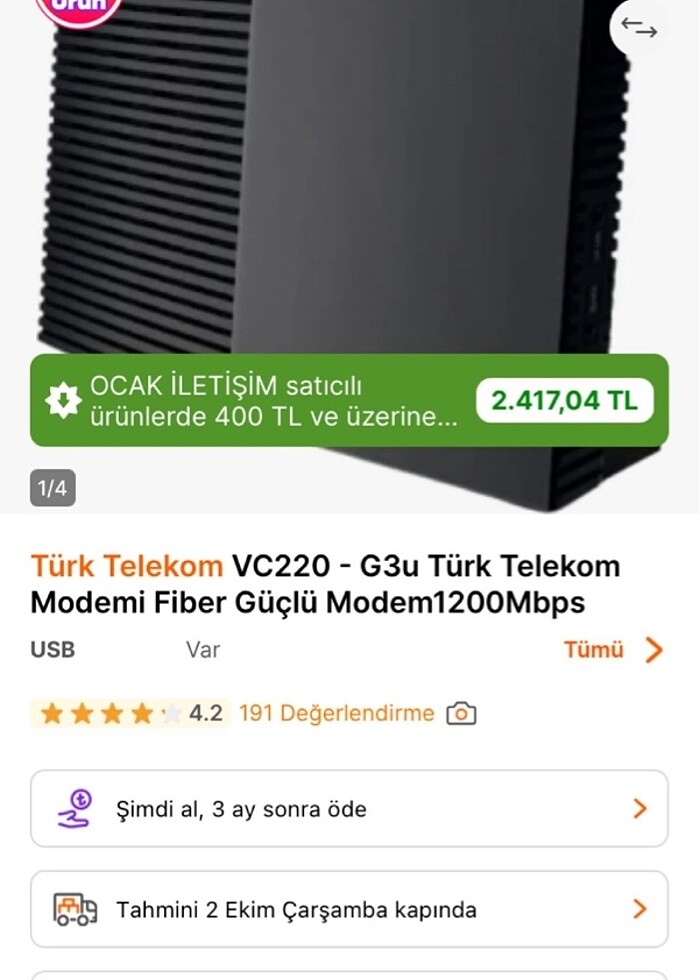The image size is (700, 980).
Task: View the 191 Değerlendirme reviews
Action: [x=336, y=713]
